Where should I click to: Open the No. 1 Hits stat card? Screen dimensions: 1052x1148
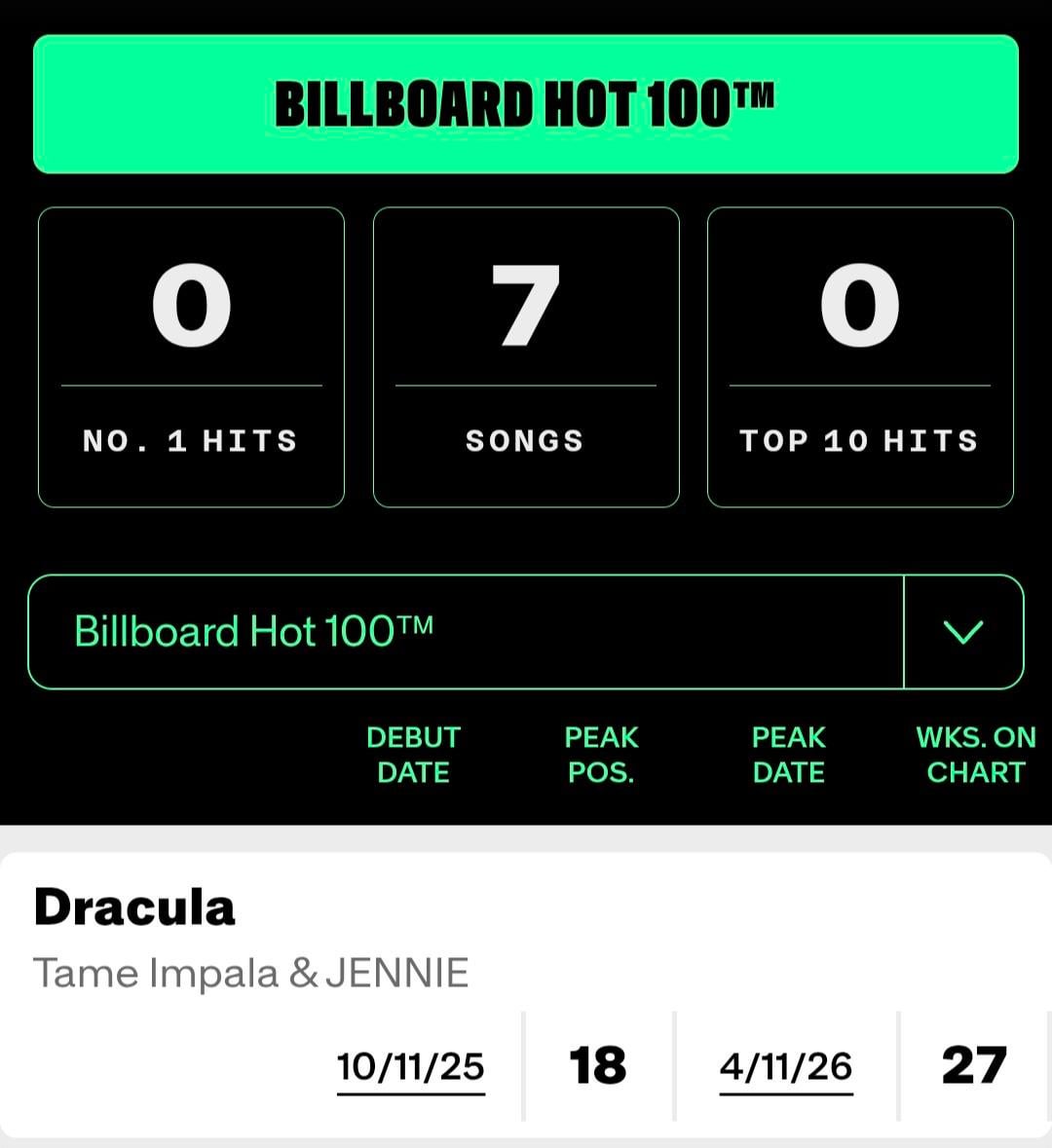pyautogui.click(x=190, y=356)
